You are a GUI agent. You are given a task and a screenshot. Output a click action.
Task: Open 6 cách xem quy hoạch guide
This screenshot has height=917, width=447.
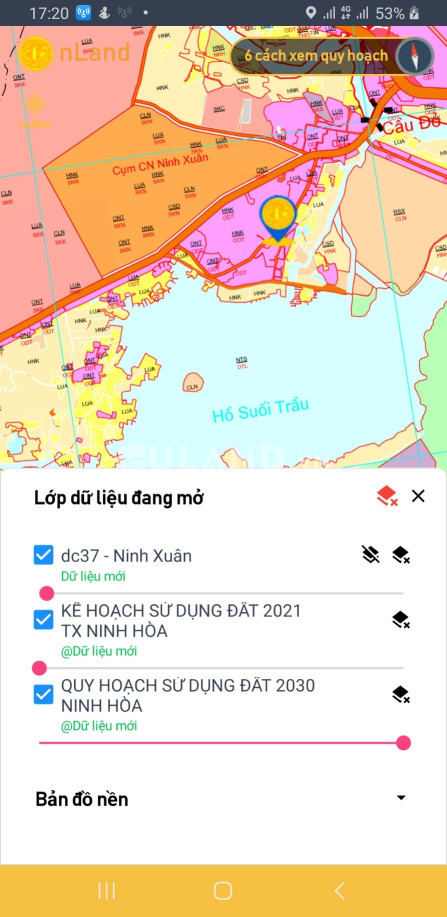point(317,56)
